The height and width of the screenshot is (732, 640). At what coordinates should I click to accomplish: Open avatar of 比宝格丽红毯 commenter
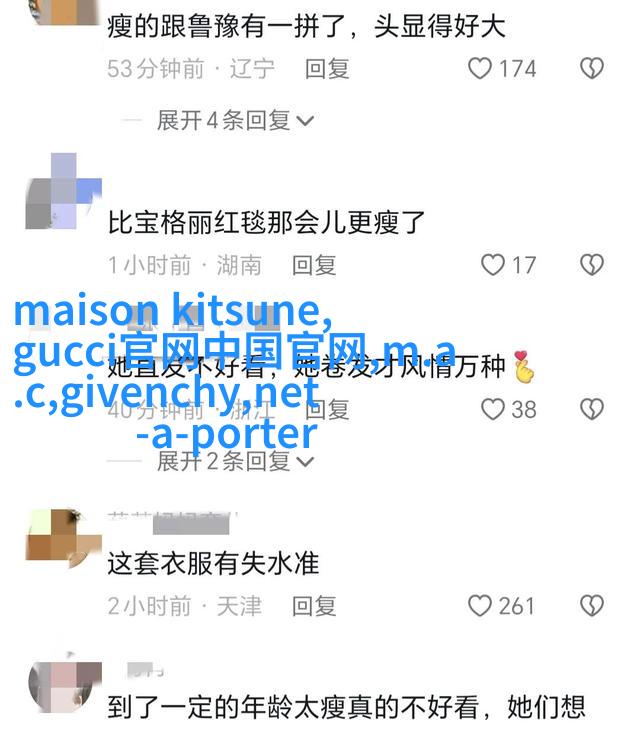coord(62,190)
